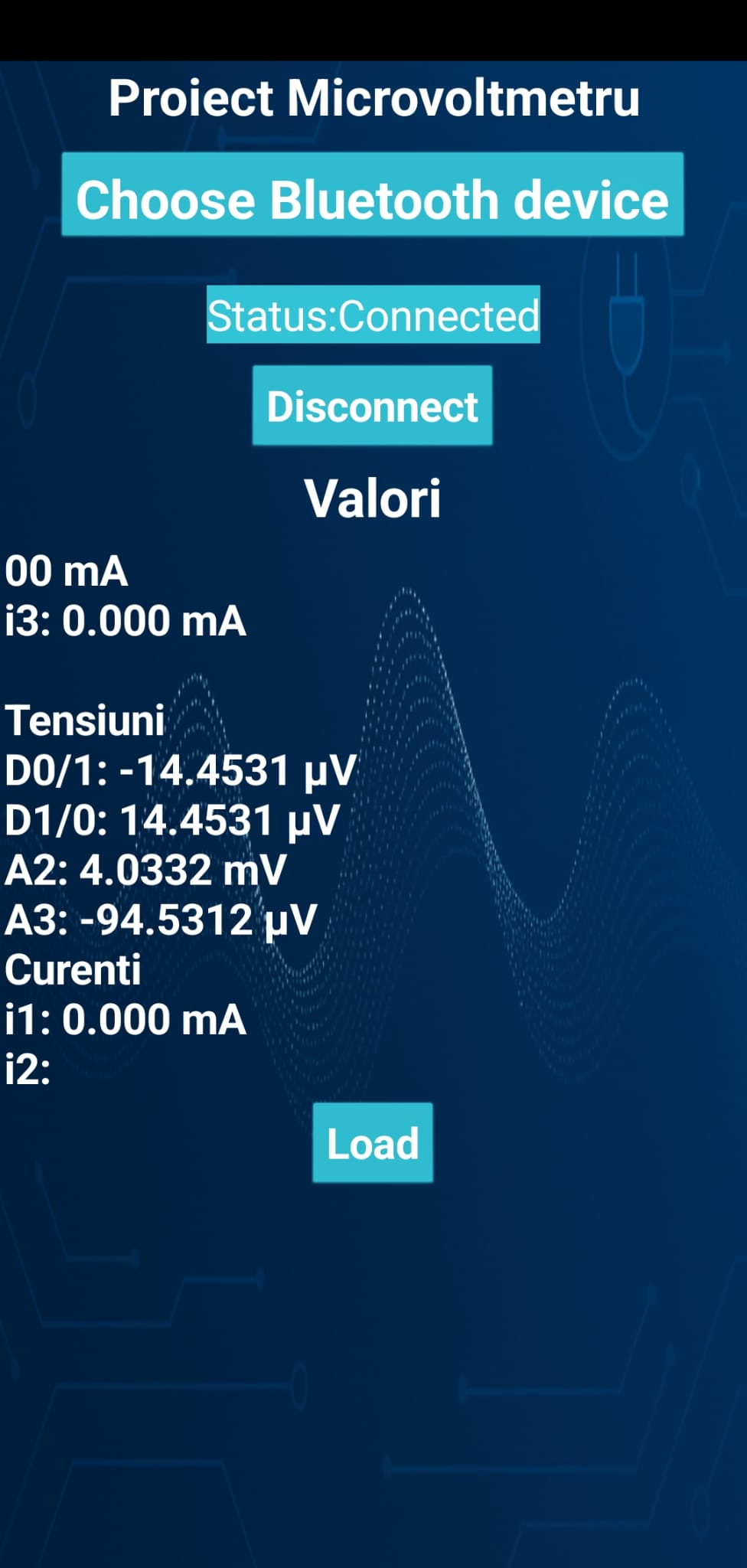Screen dimensions: 747x1568
Task: Tap the Load button
Action: 373,1142
